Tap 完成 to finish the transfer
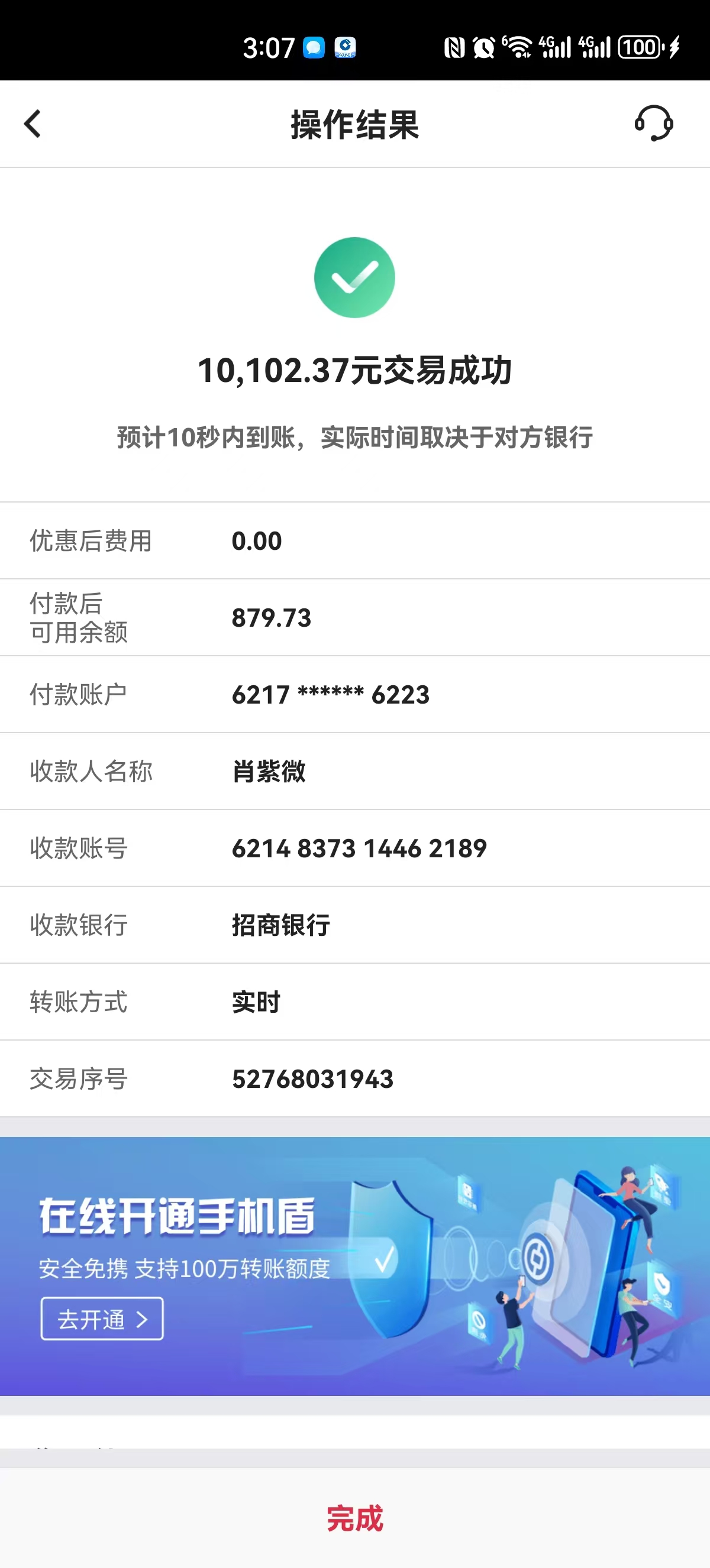Screen dimensions: 710x1568 (x=355, y=1518)
